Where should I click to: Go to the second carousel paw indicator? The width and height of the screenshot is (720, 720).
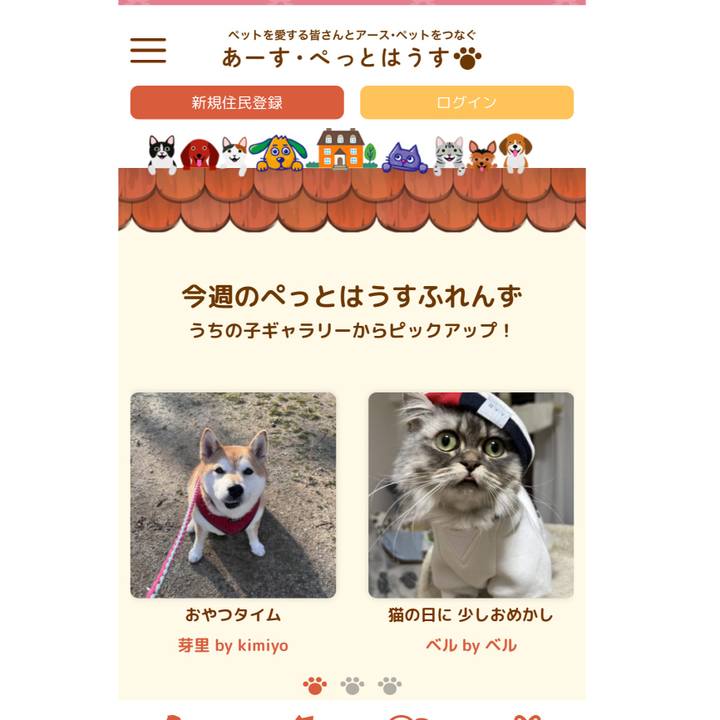pos(352,686)
